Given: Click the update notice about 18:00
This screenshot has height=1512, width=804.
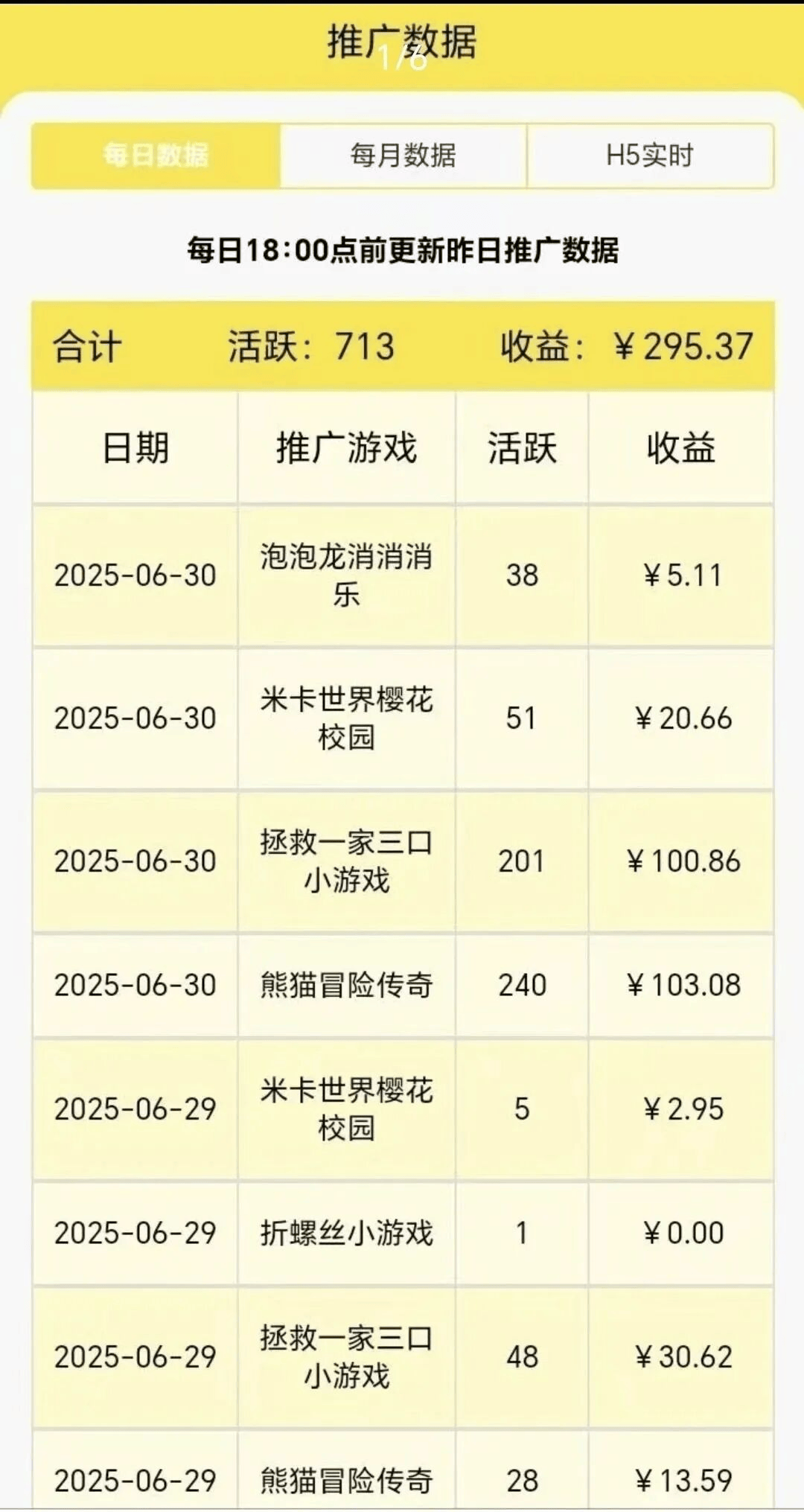Looking at the screenshot, I should pyautogui.click(x=402, y=250).
